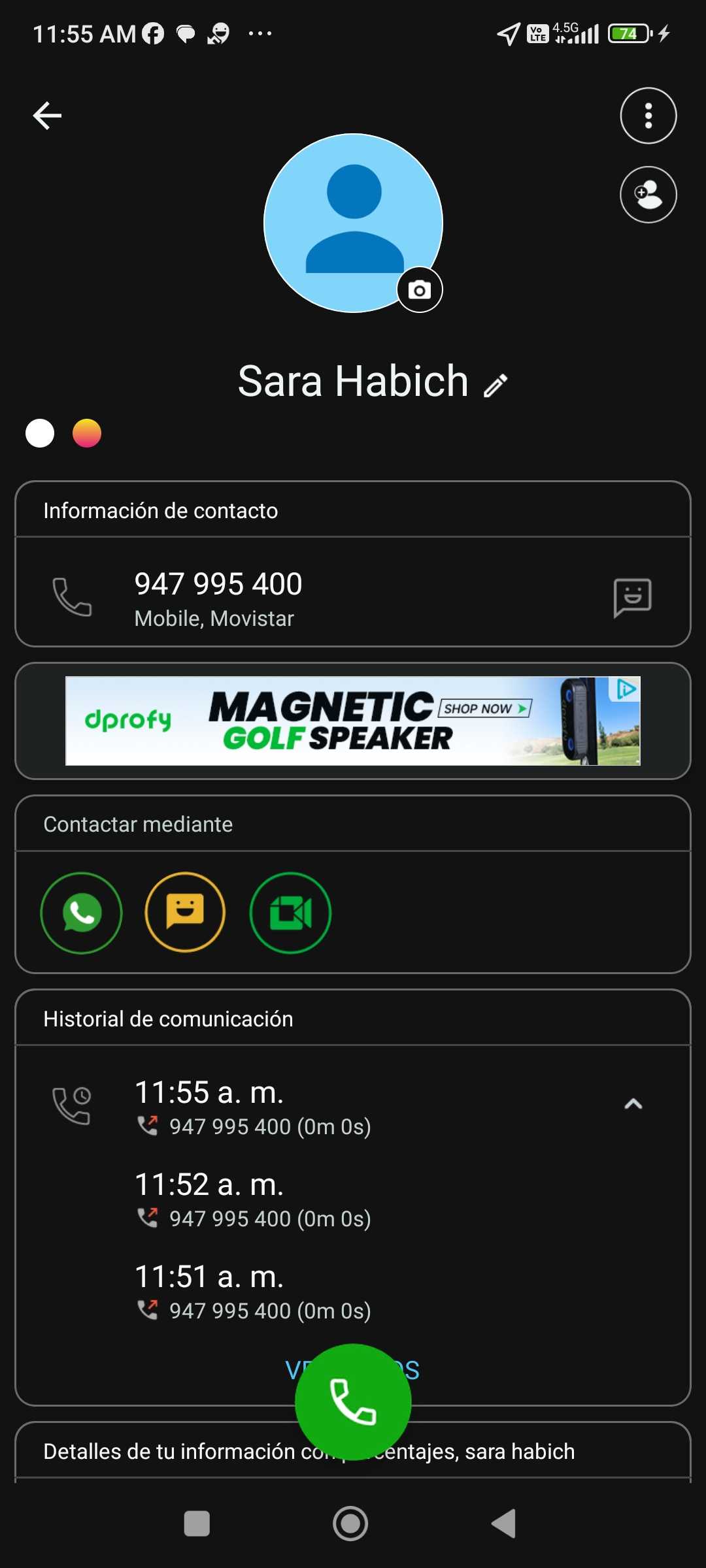Open the Magnetic Golf Speaker ad
The height and width of the screenshot is (1568, 706).
coord(352,721)
